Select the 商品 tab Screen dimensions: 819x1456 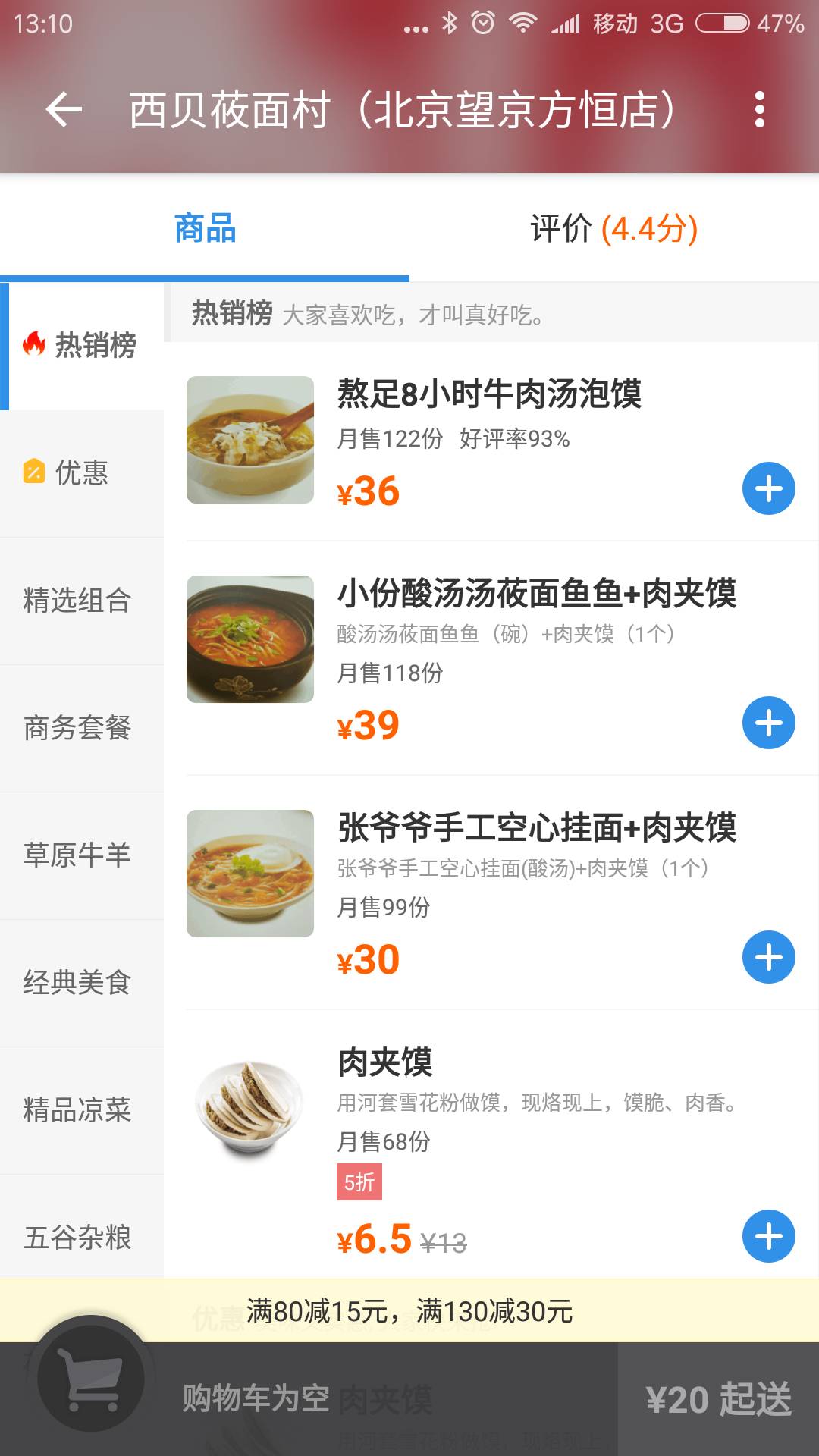[205, 228]
